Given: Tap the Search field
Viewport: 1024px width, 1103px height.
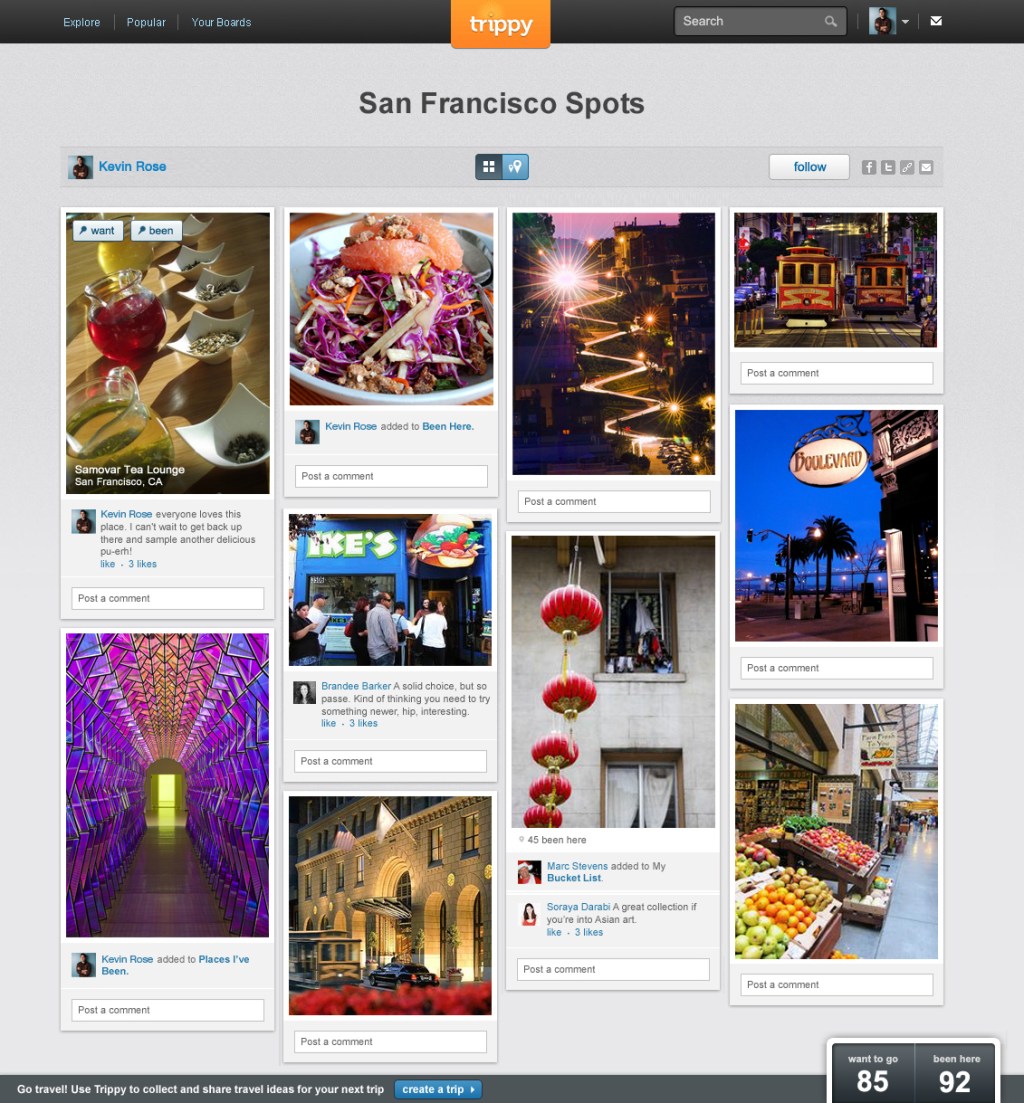Looking at the screenshot, I should 750,21.
